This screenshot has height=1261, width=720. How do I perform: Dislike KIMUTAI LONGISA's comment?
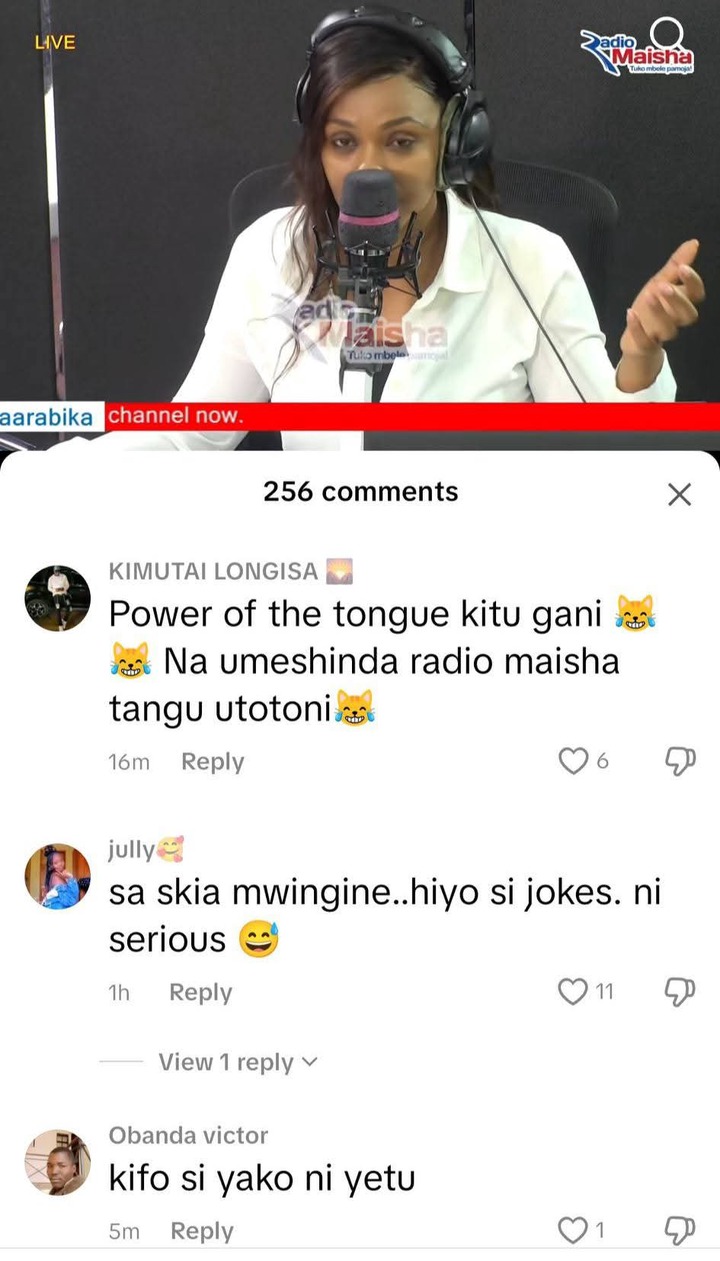tap(680, 762)
